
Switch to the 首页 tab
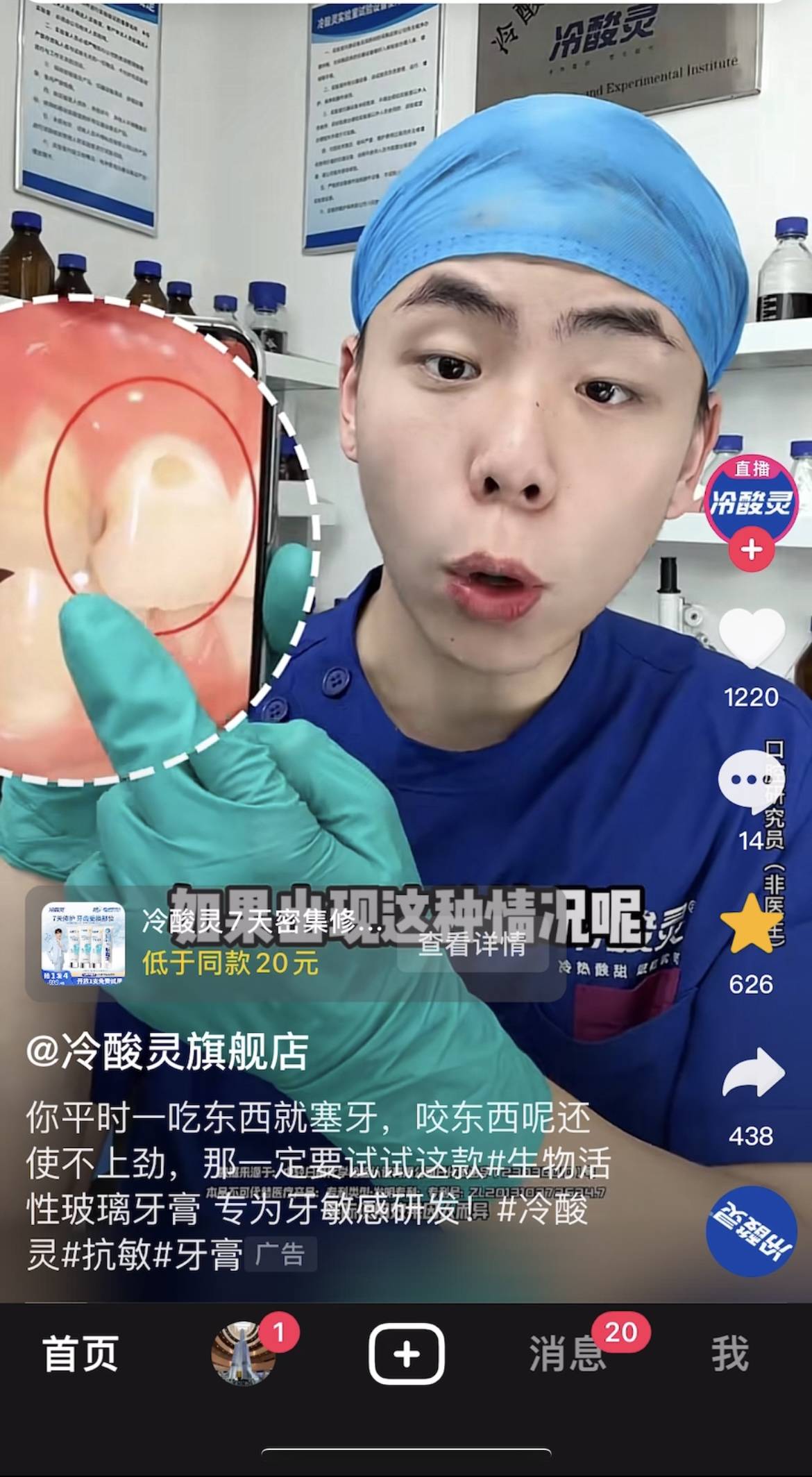81,1353
